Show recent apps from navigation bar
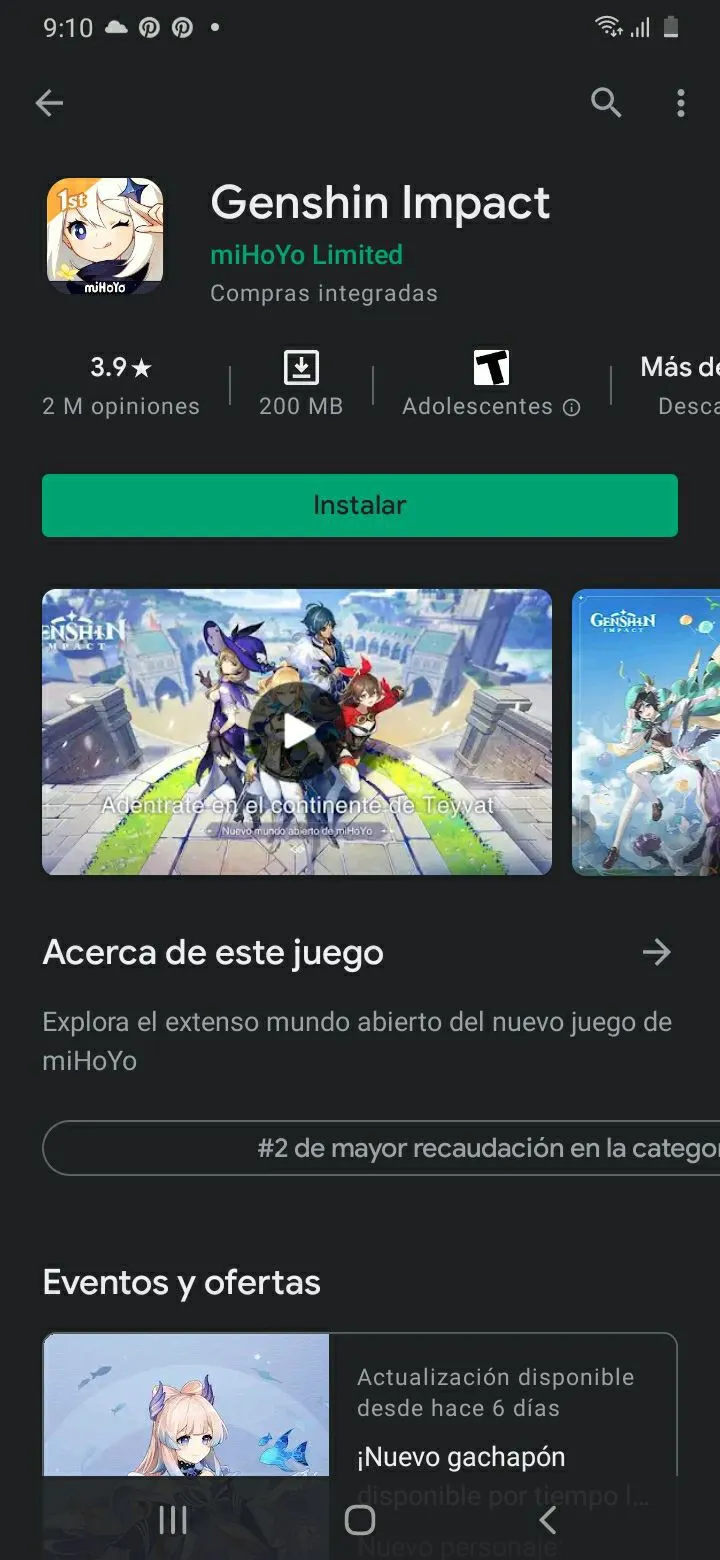Image resolution: width=720 pixels, height=1560 pixels. point(173,1520)
